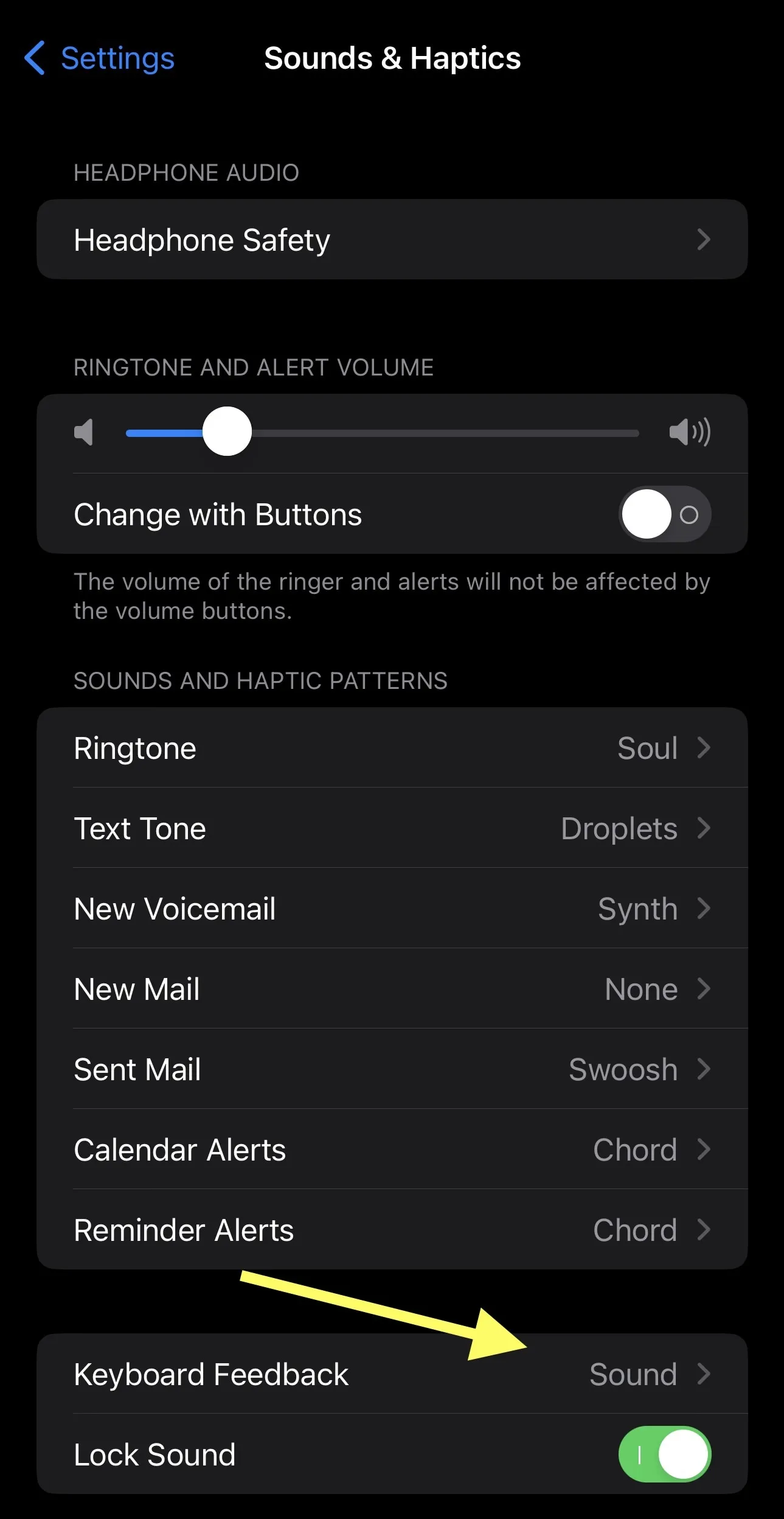Open Reminder Alerts sound settings
The image size is (784, 1519).
(x=392, y=1229)
